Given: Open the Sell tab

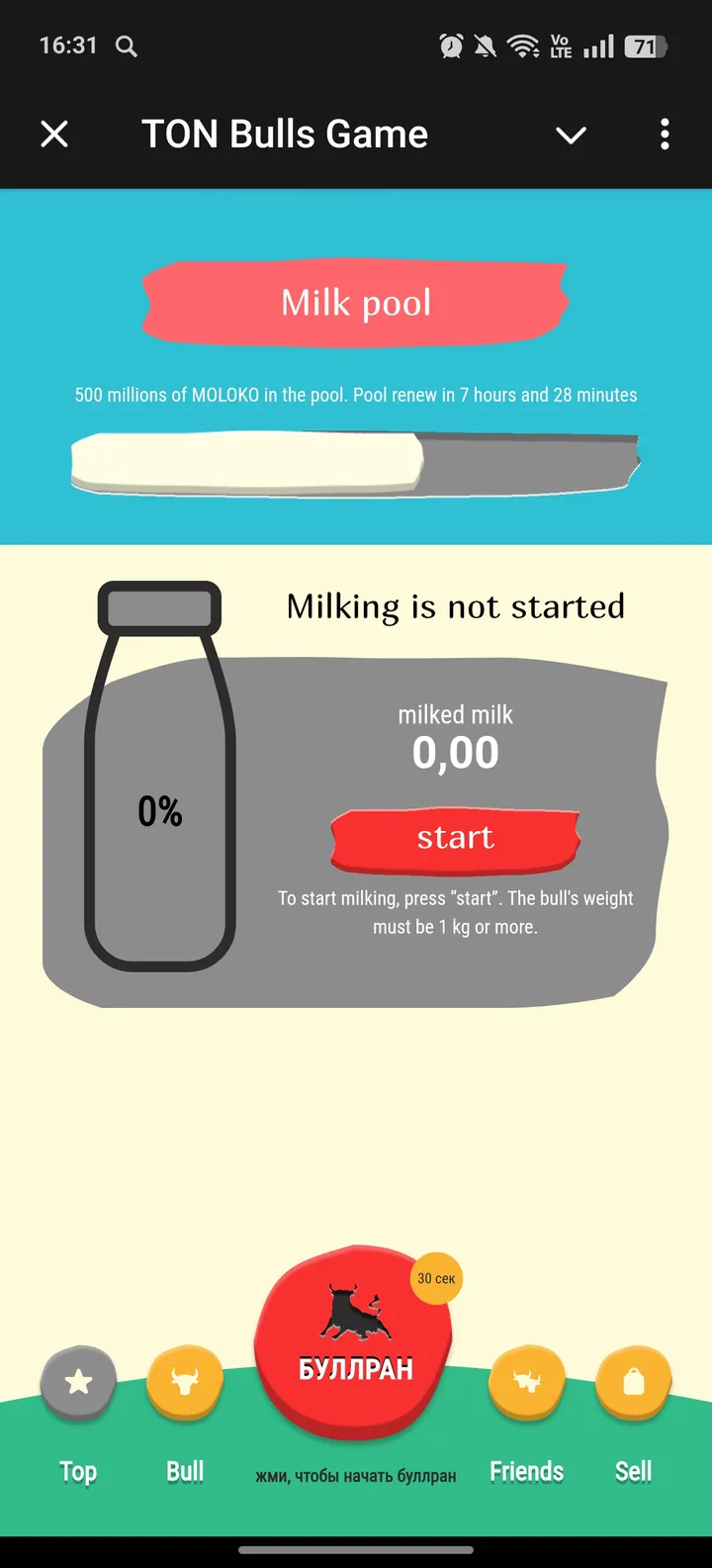Looking at the screenshot, I should [x=634, y=1385].
